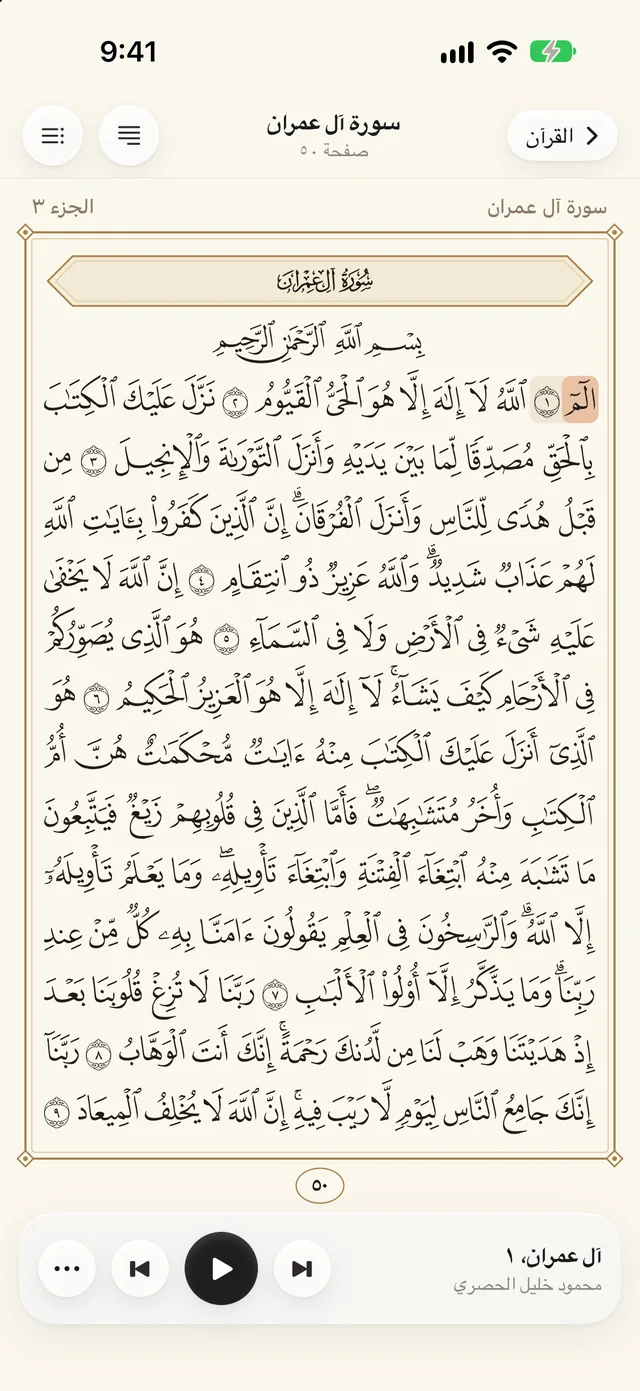This screenshot has width=640, height=1391.
Task: Open the contents list icon with dots
Action: (x=52, y=136)
